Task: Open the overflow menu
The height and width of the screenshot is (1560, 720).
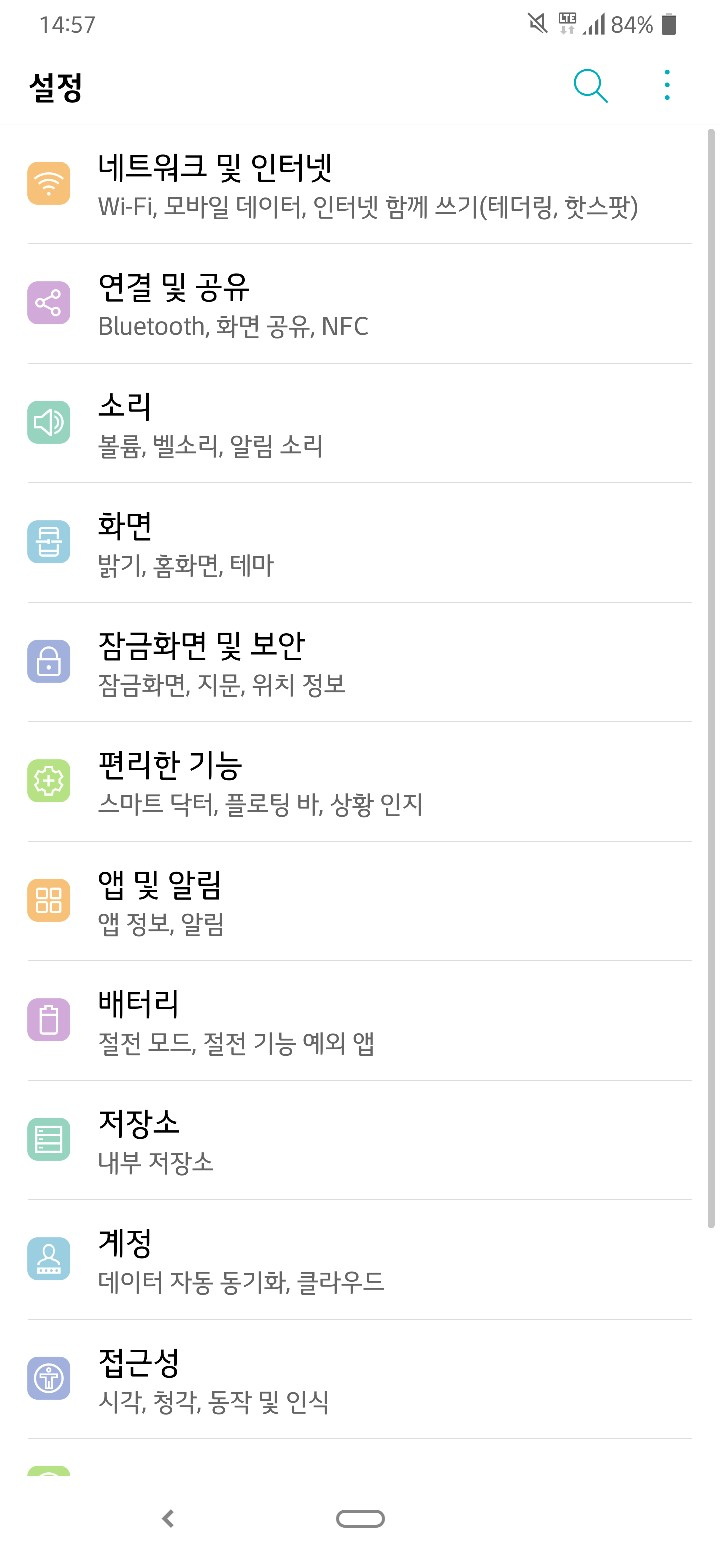Action: point(667,86)
